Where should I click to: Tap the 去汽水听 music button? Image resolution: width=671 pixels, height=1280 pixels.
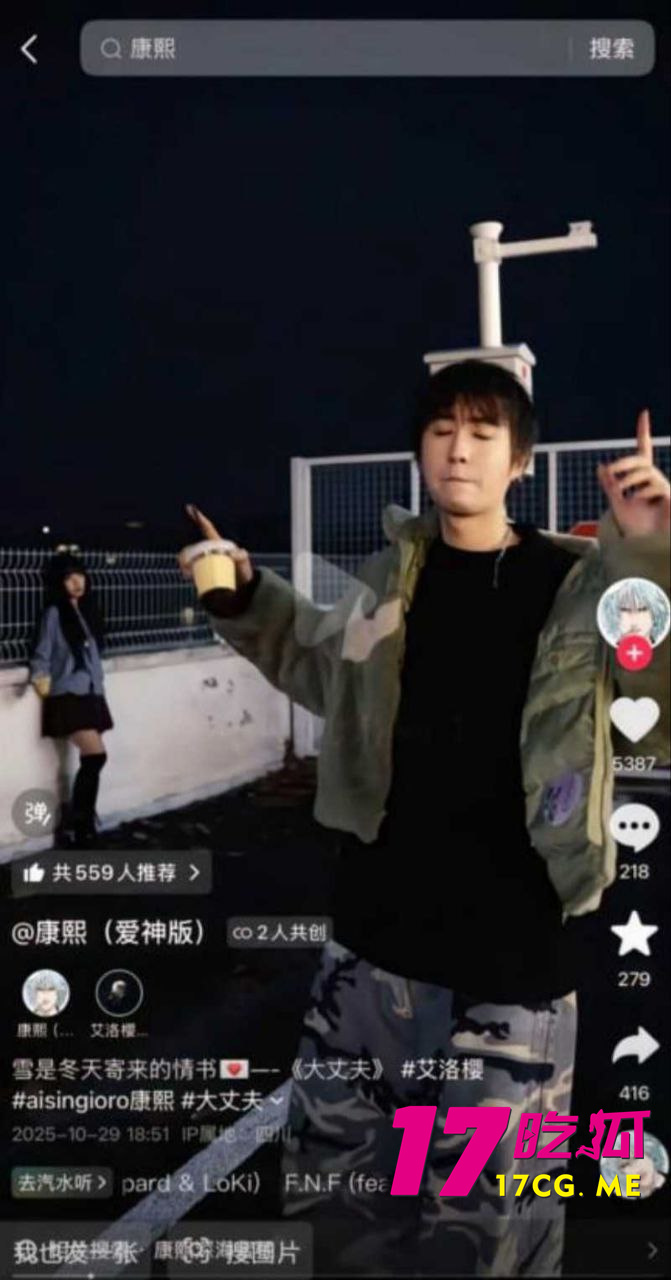pyautogui.click(x=60, y=1183)
